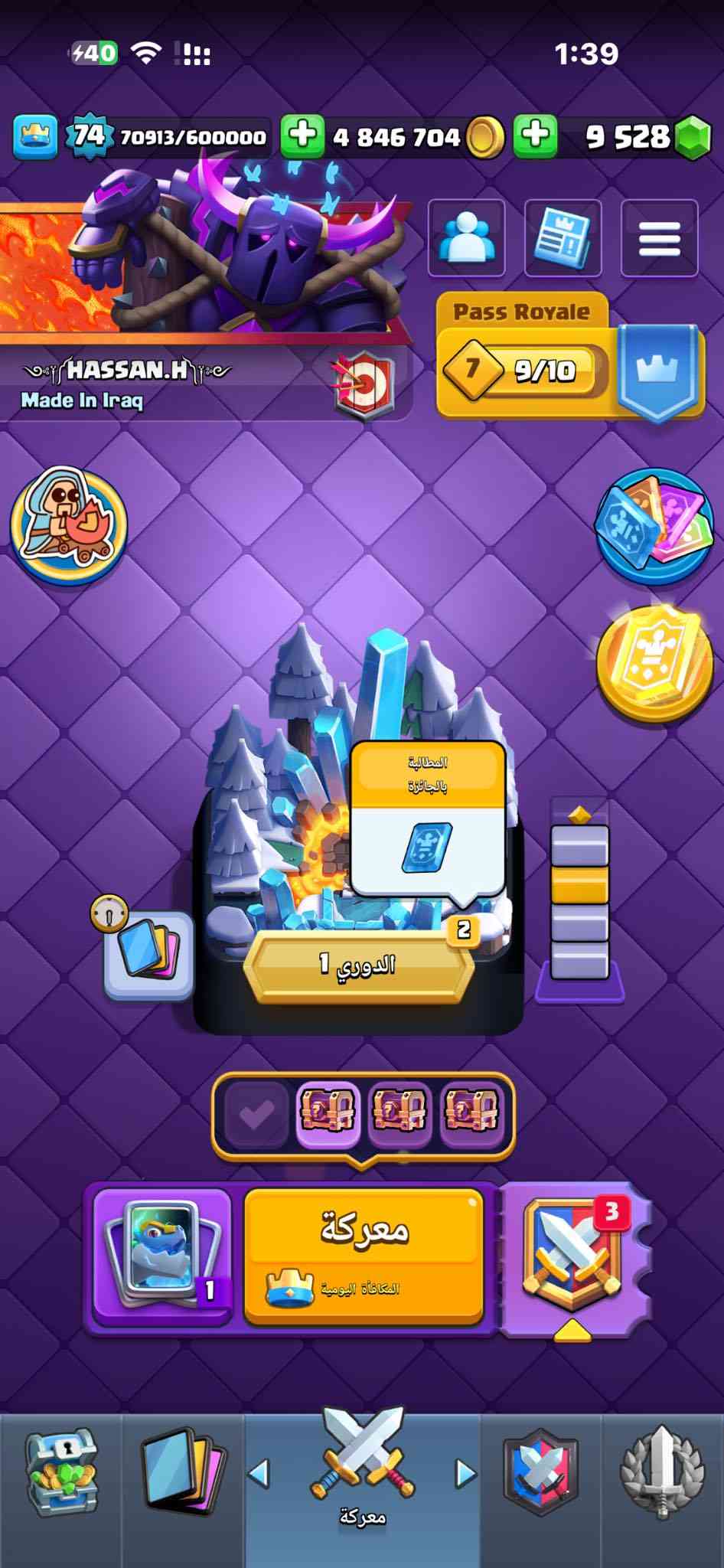Open the first mystery chest slot
The width and height of the screenshot is (724, 1568).
(x=328, y=1112)
